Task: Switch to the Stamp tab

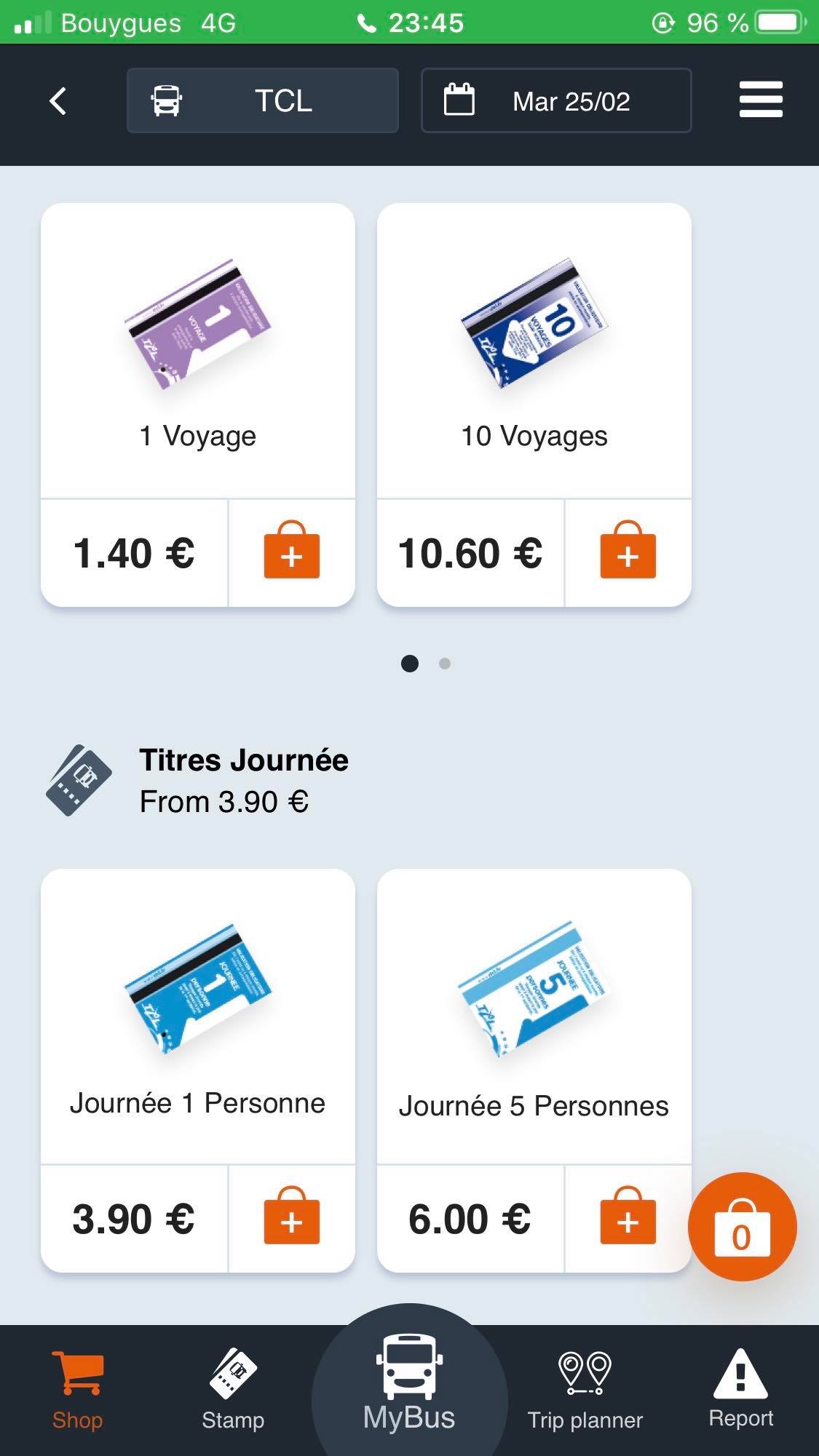Action: tap(233, 1390)
